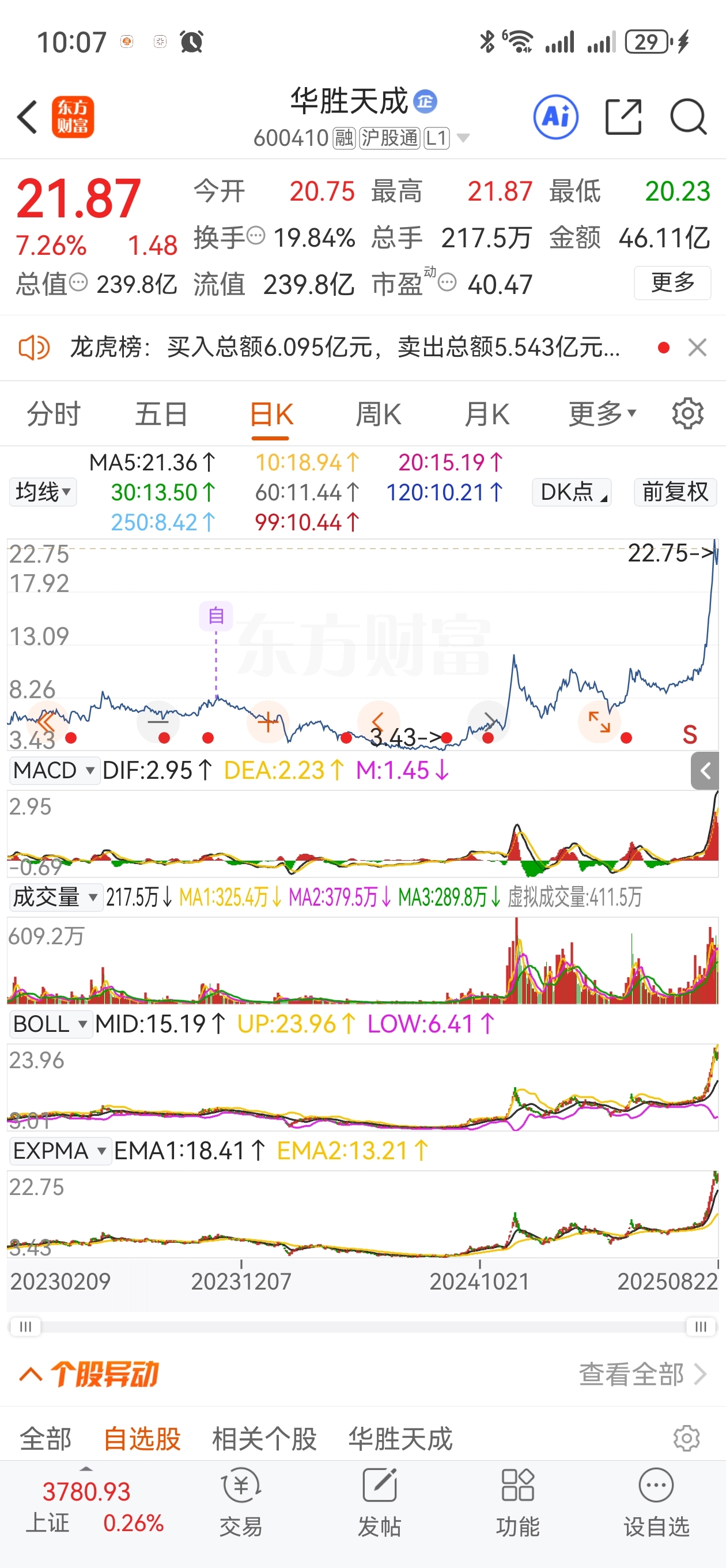This screenshot has width=726, height=1568.
Task: Open the AI assistant icon
Action: 555,117
